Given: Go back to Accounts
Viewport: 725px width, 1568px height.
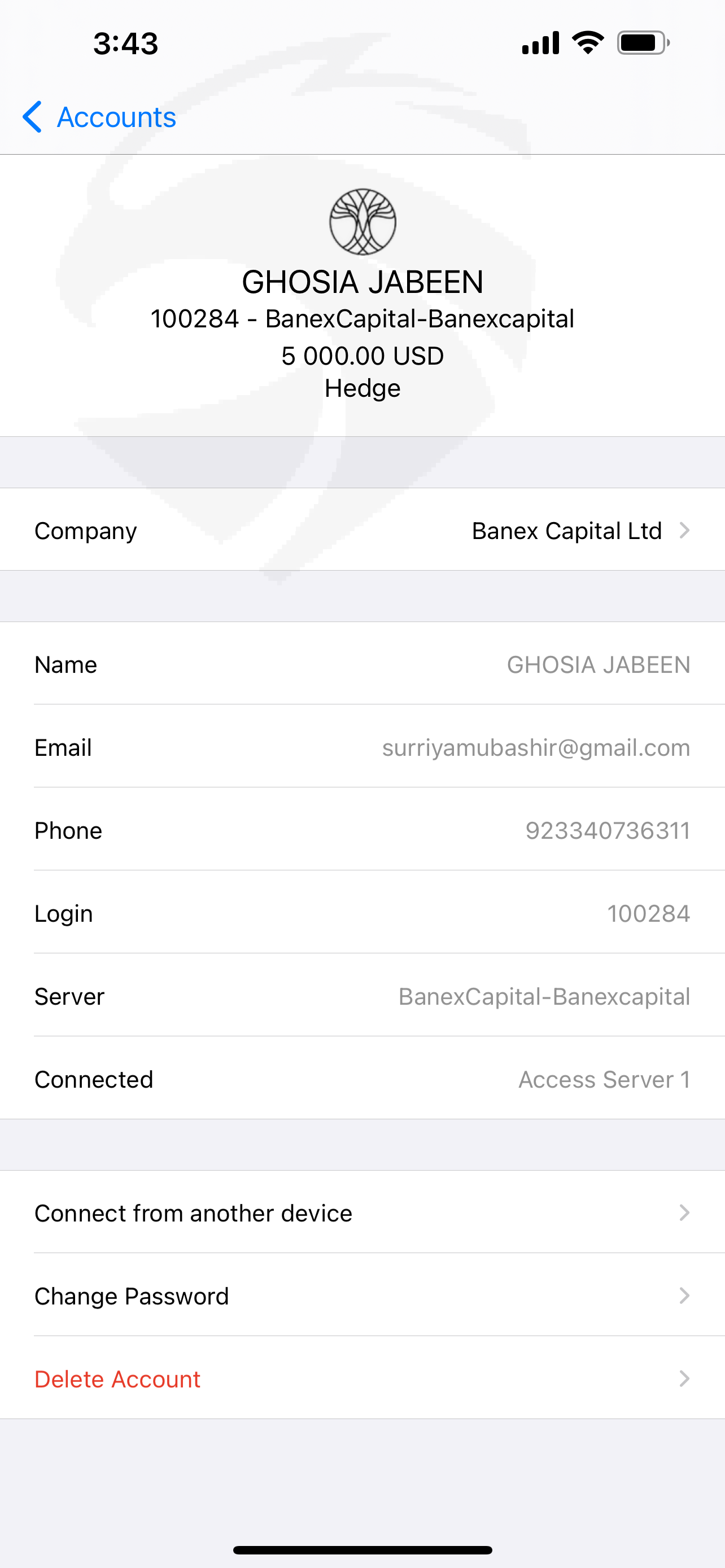Looking at the screenshot, I should [x=99, y=117].
